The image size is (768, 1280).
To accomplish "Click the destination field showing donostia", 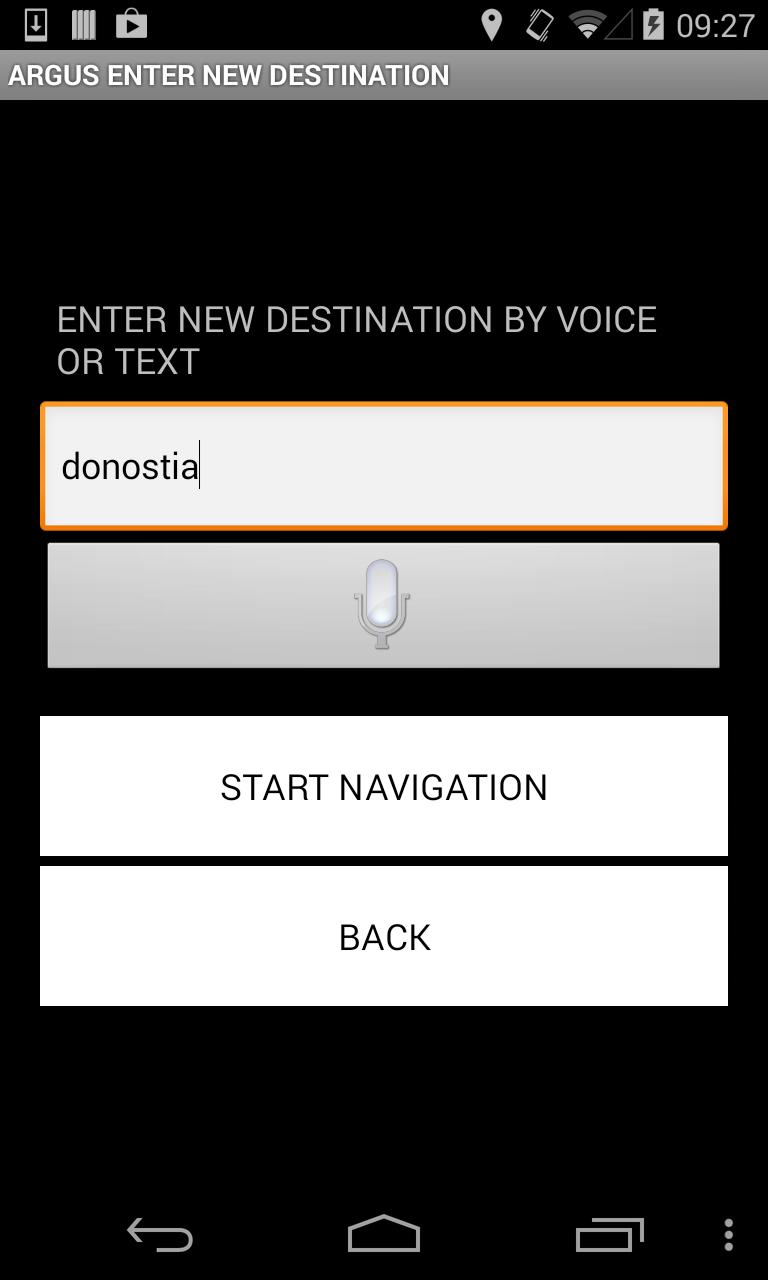I will coord(384,464).
